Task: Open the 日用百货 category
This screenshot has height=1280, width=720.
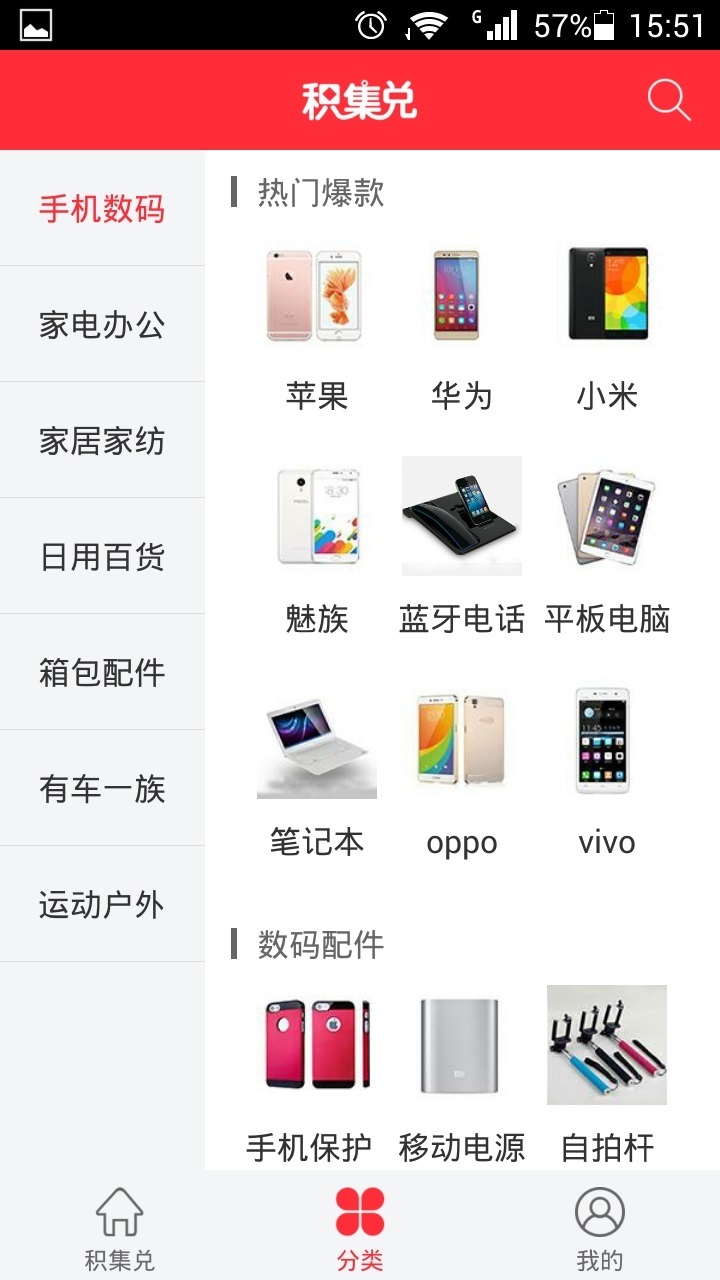Action: pos(102,556)
